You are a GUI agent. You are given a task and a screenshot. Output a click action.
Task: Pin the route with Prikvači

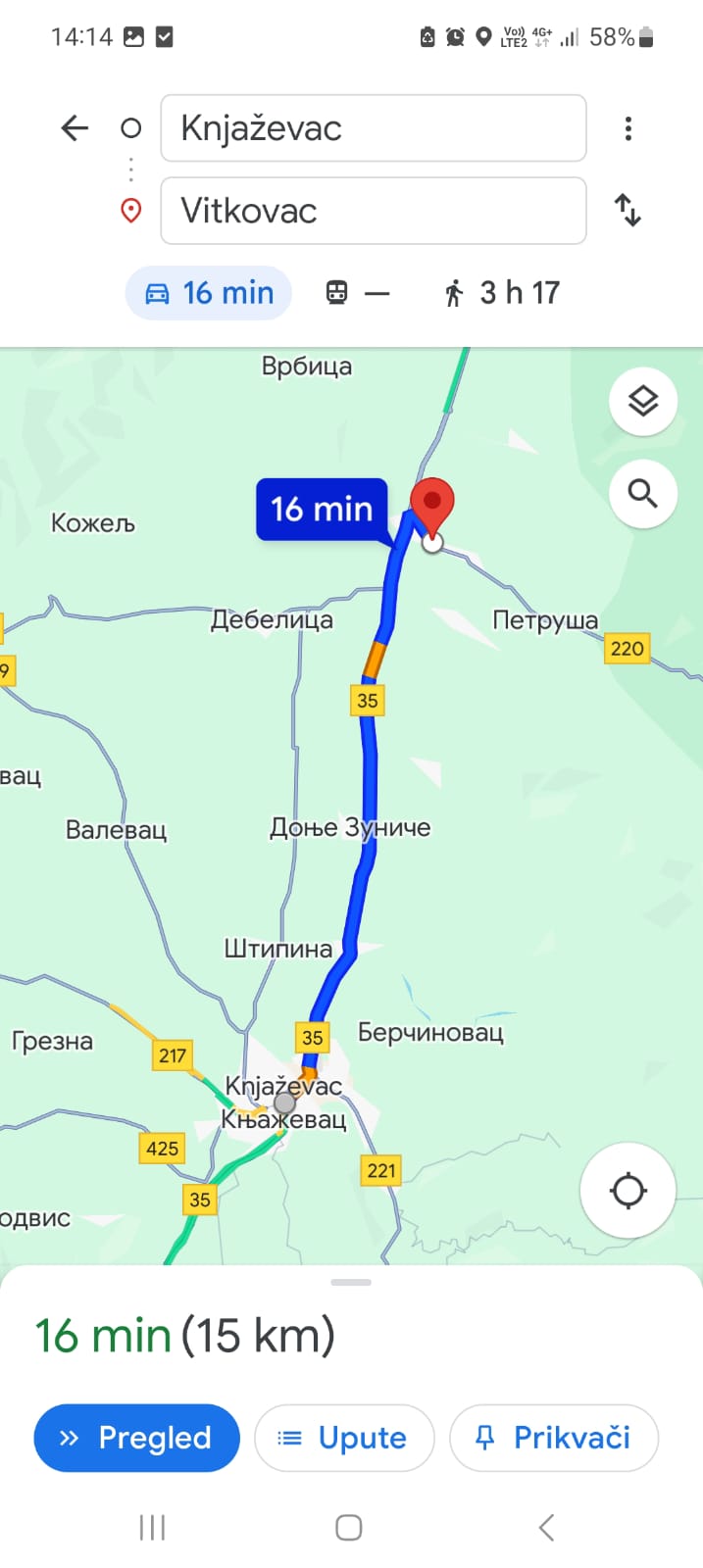(x=554, y=1438)
